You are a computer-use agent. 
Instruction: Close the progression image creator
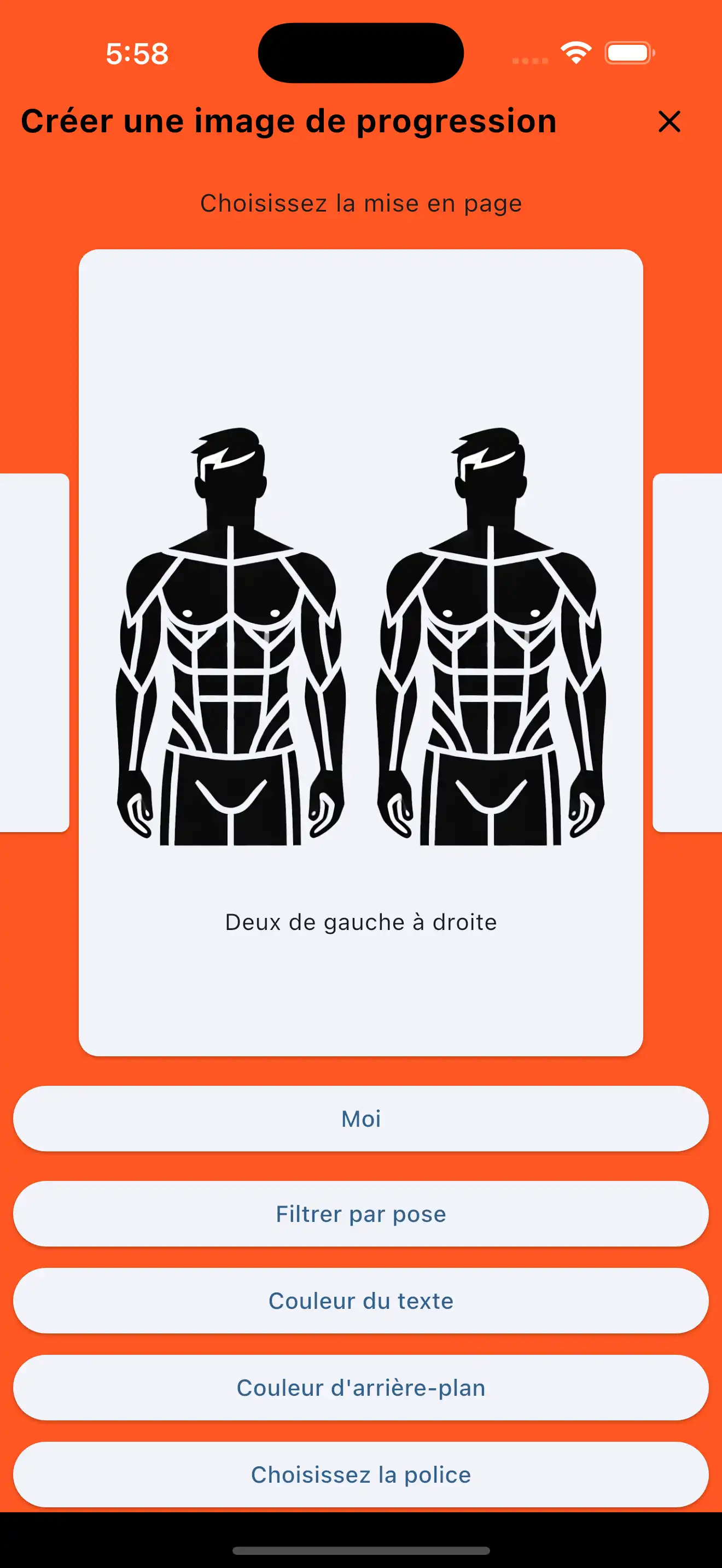(669, 122)
